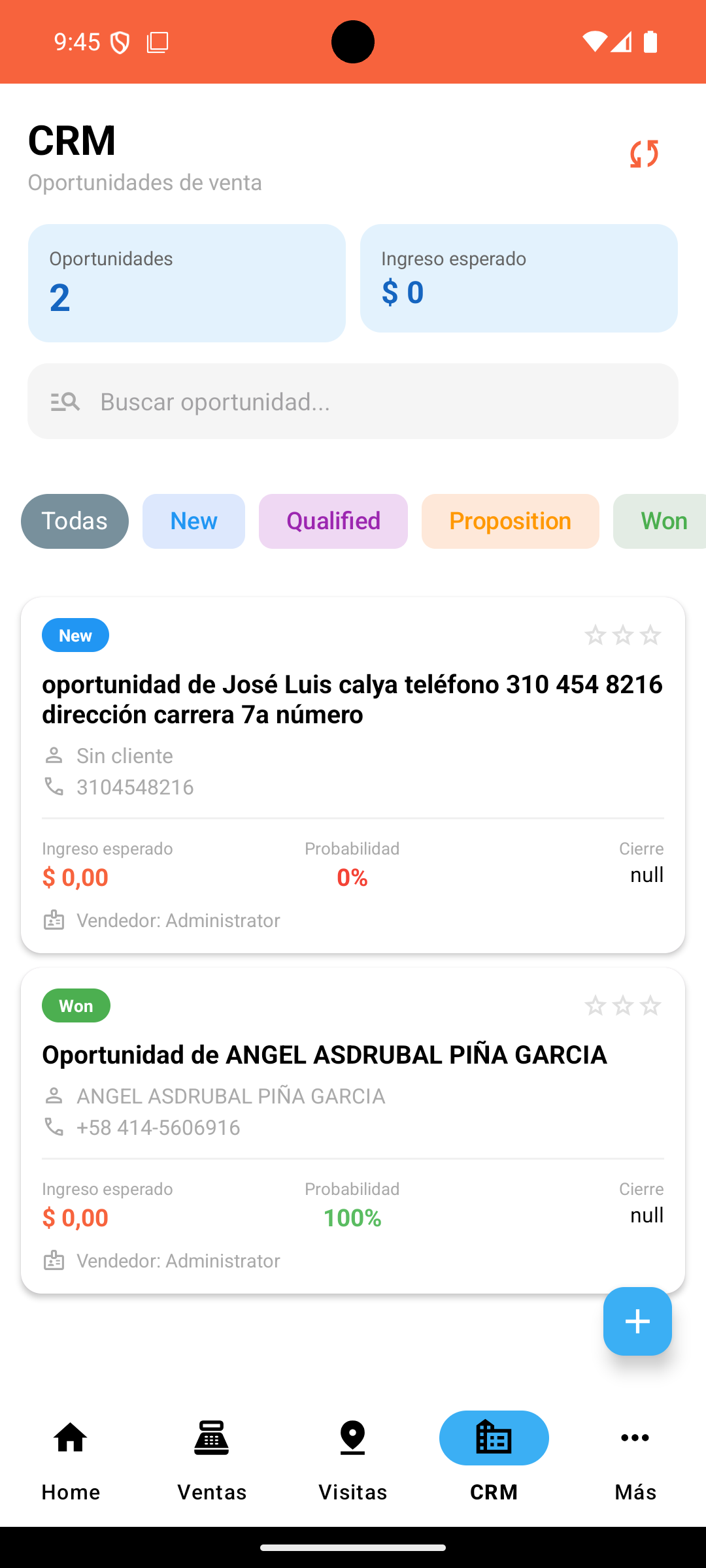The height and width of the screenshot is (1568, 706).
Task: Tap the badge icon beside Vendedor Administrator
Action: (54, 921)
